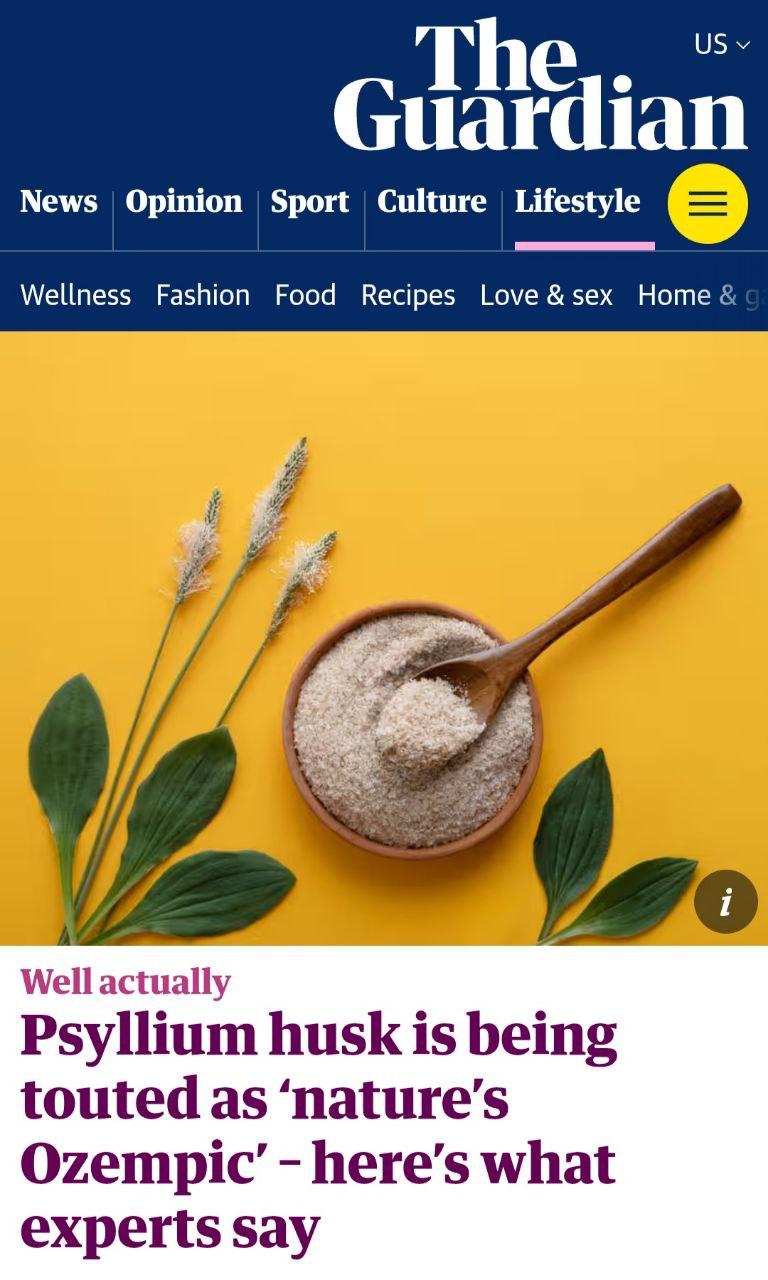Open the yellow hamburger menu
The width and height of the screenshot is (768, 1280).
coord(708,204)
